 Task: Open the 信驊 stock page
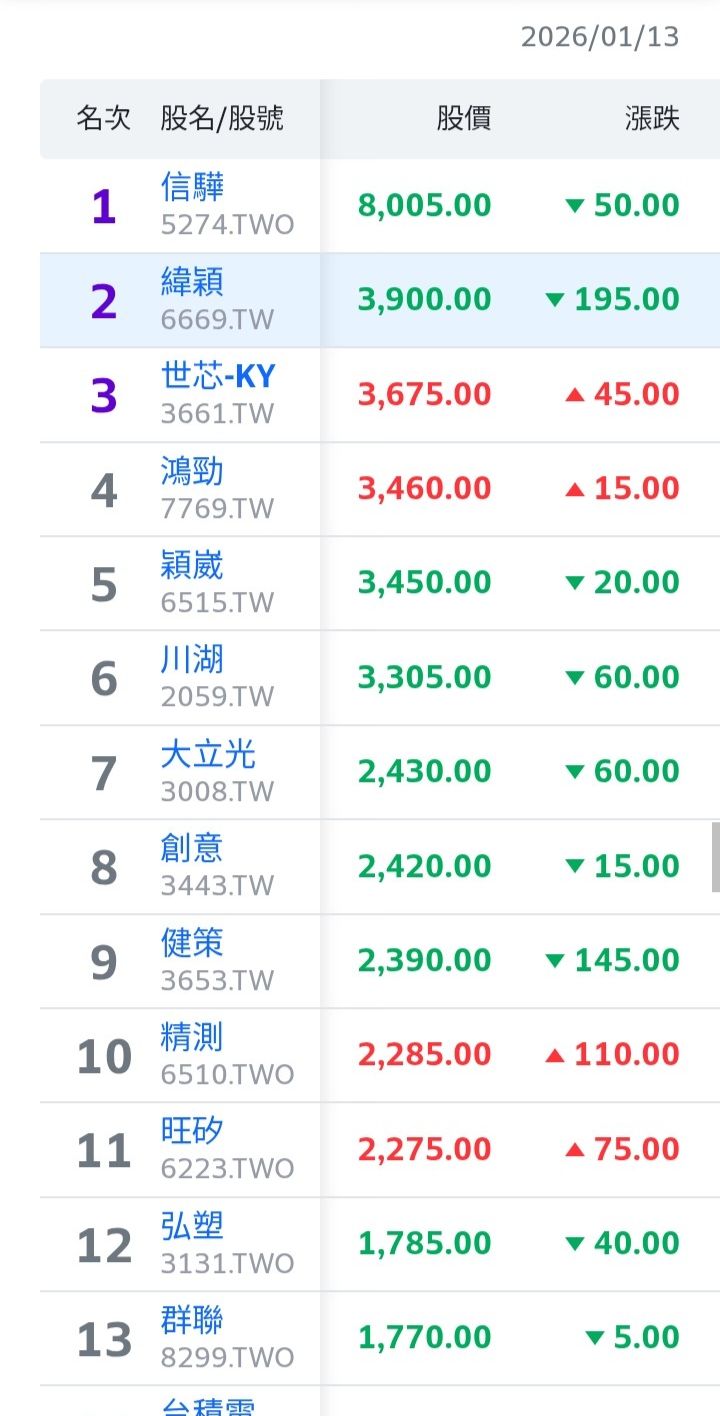click(x=193, y=187)
